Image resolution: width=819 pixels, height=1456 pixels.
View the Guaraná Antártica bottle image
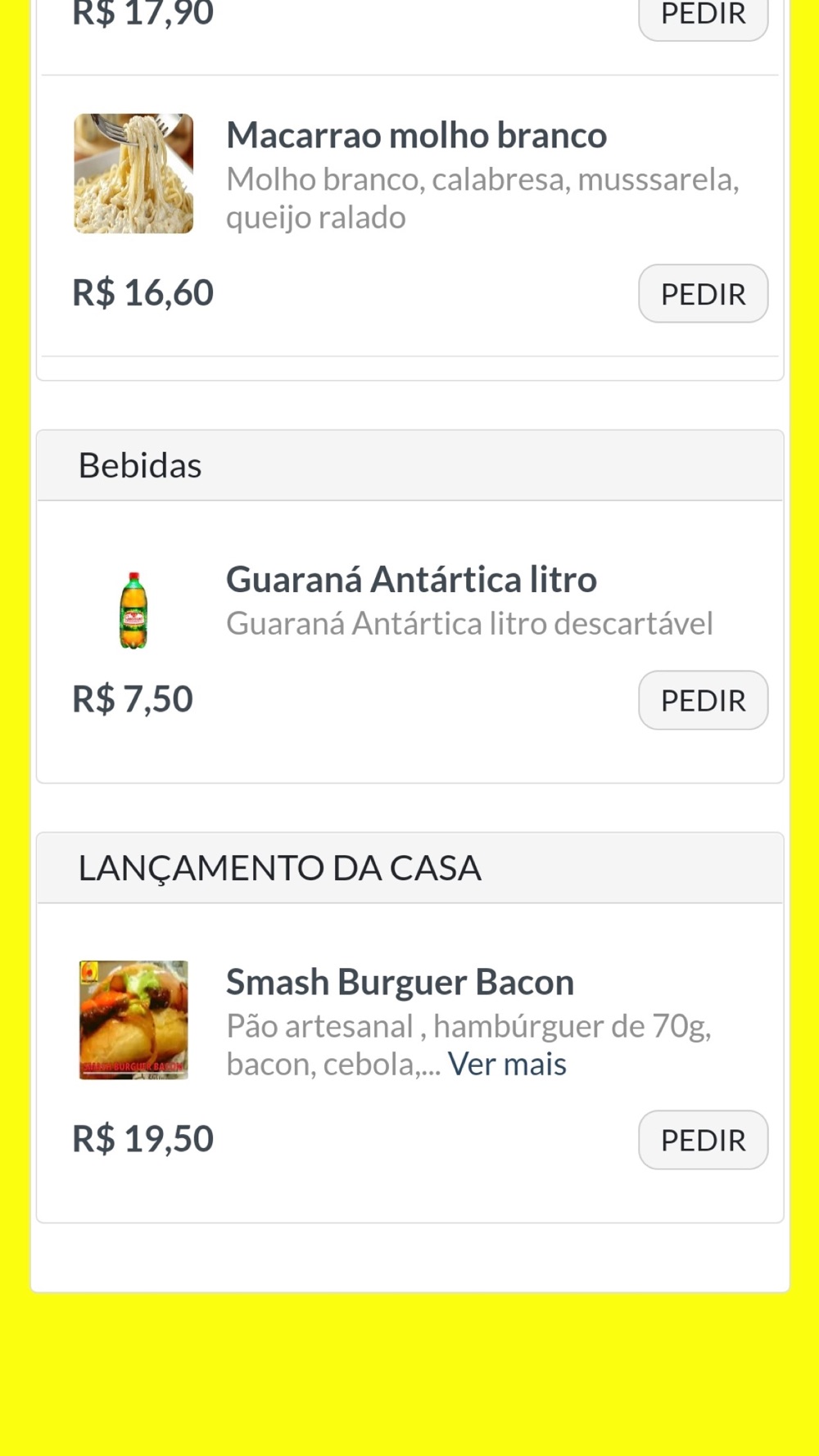[x=133, y=611]
